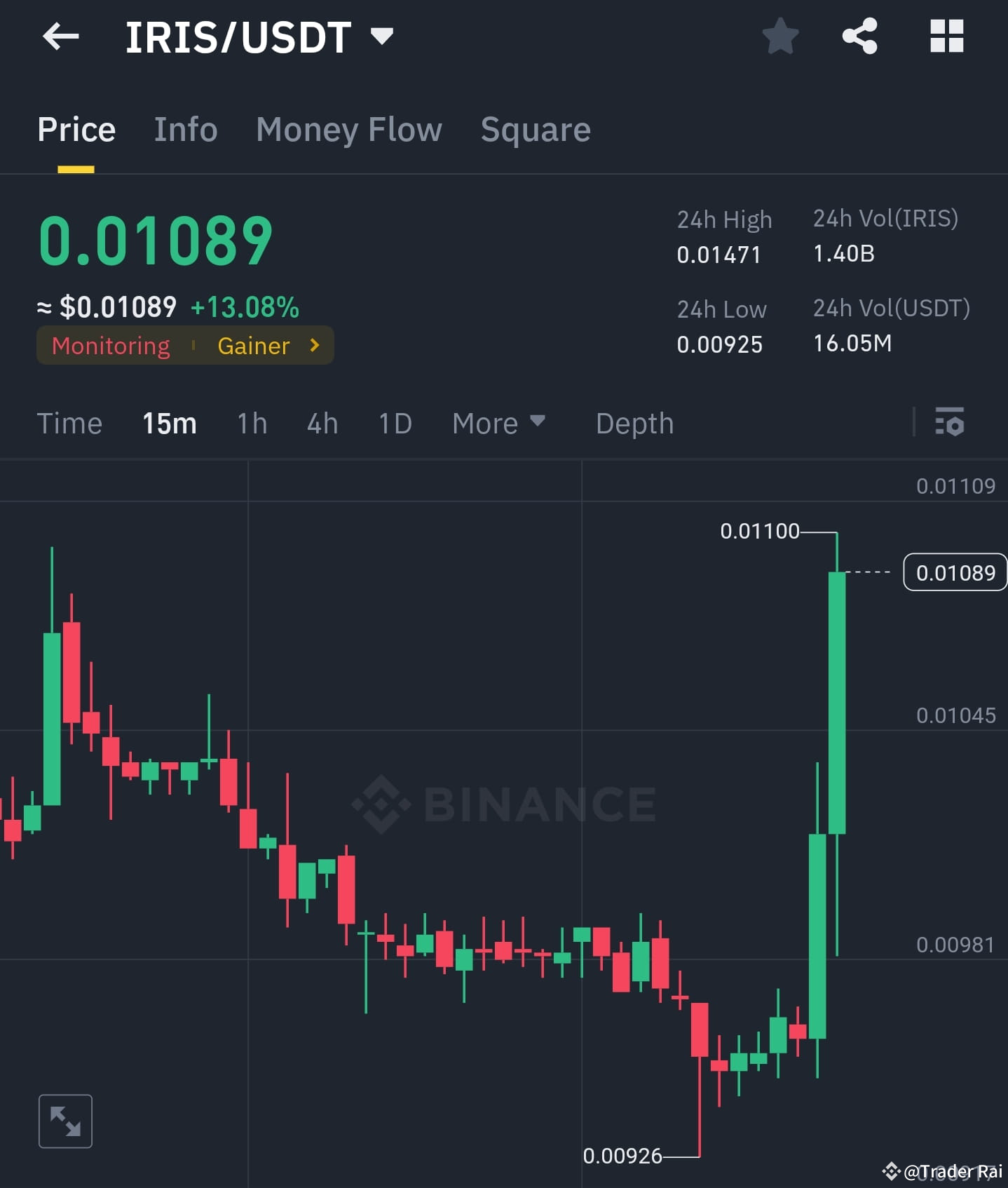
Task: Enable the 1D candlestick interval
Action: [x=394, y=423]
